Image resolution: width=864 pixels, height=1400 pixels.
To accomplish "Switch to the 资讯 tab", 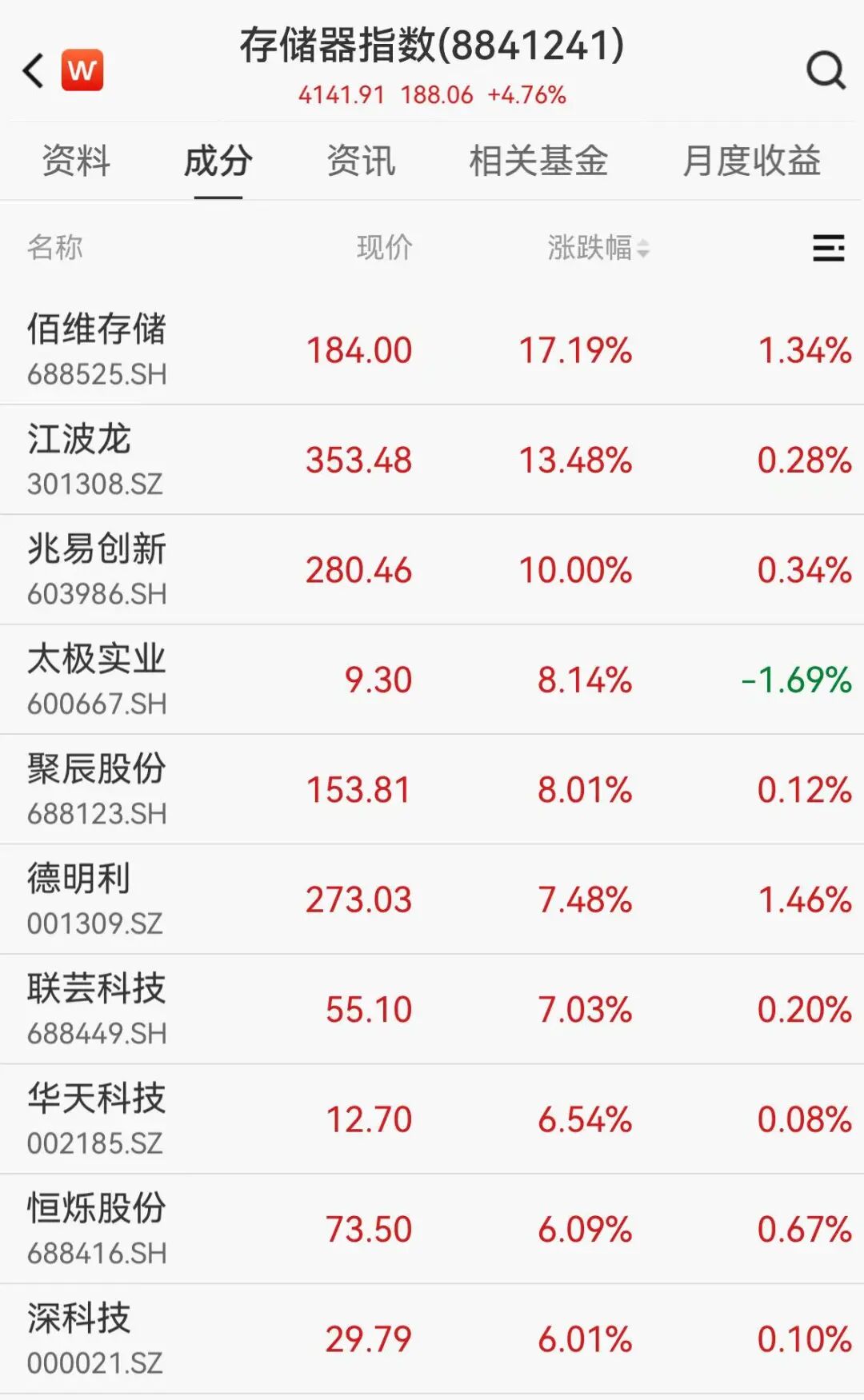I will [361, 161].
